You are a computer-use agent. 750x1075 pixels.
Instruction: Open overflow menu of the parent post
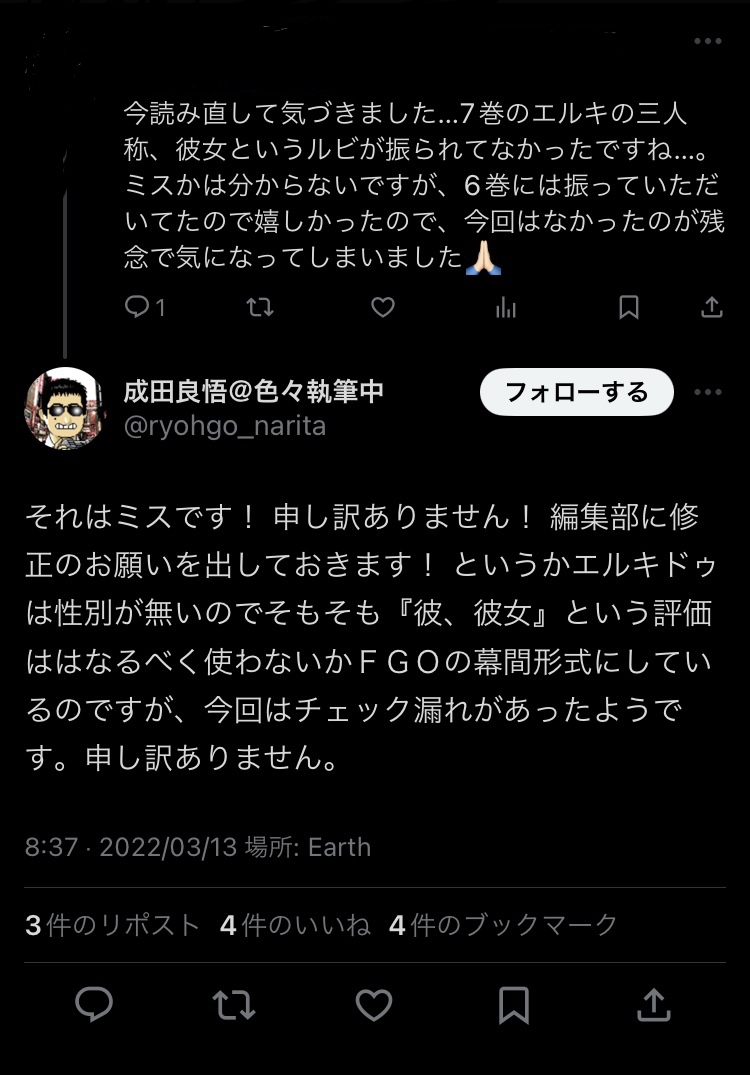707,41
